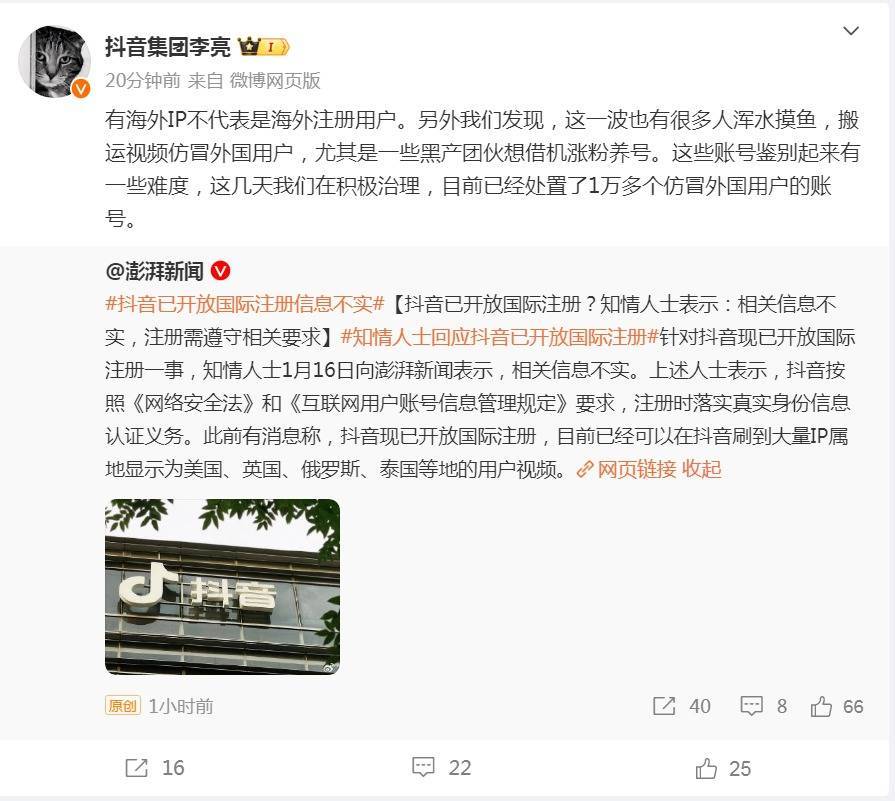Open the @澎湃新闻 account link
This screenshot has height=801, width=895.
pos(154,271)
